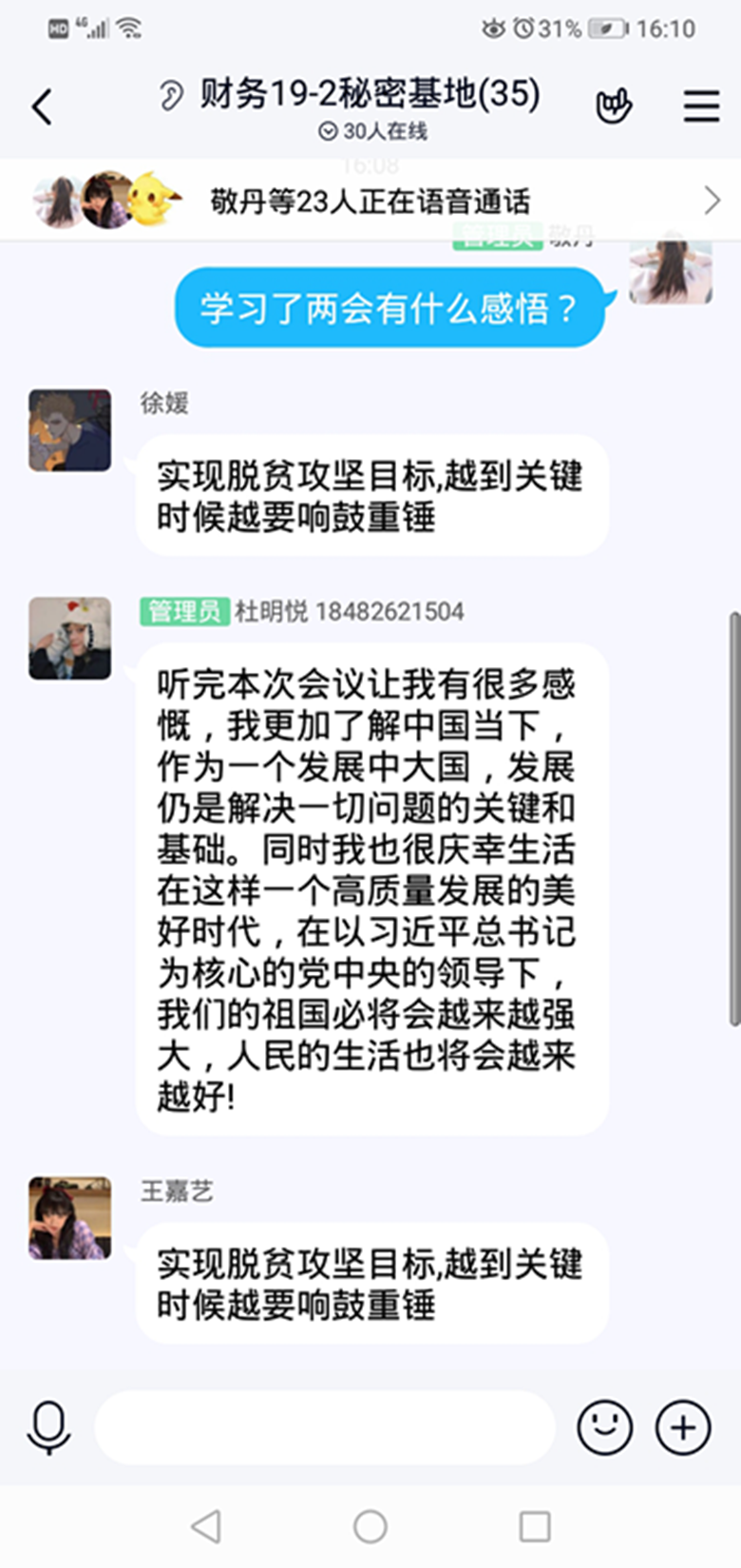Open 徐媛's profile avatar
This screenshot has height=1568, width=741.
pyautogui.click(x=69, y=430)
